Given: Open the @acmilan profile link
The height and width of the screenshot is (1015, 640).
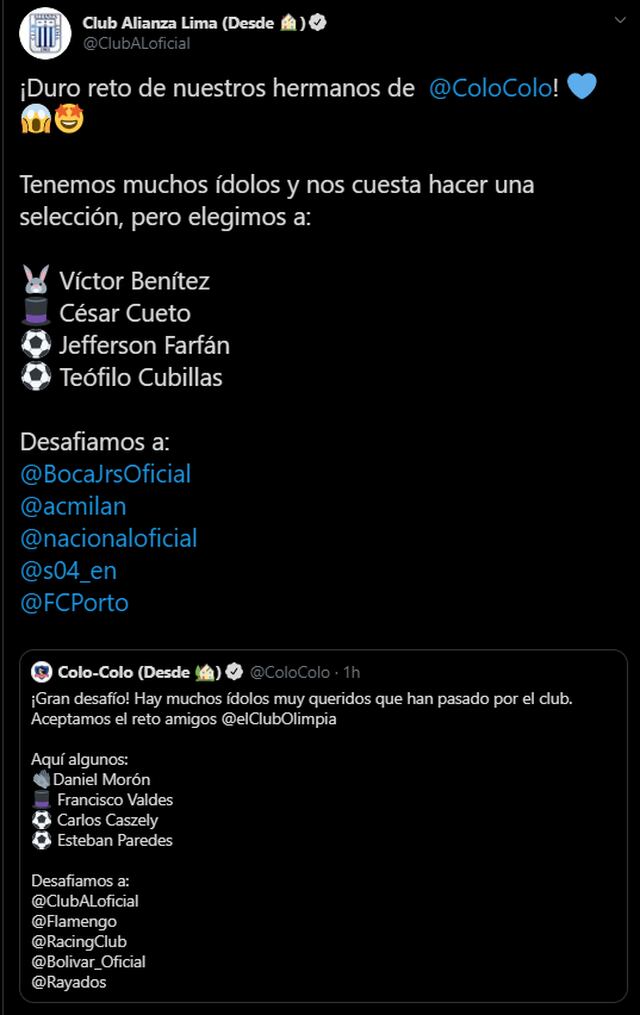Looking at the screenshot, I should [x=73, y=506].
